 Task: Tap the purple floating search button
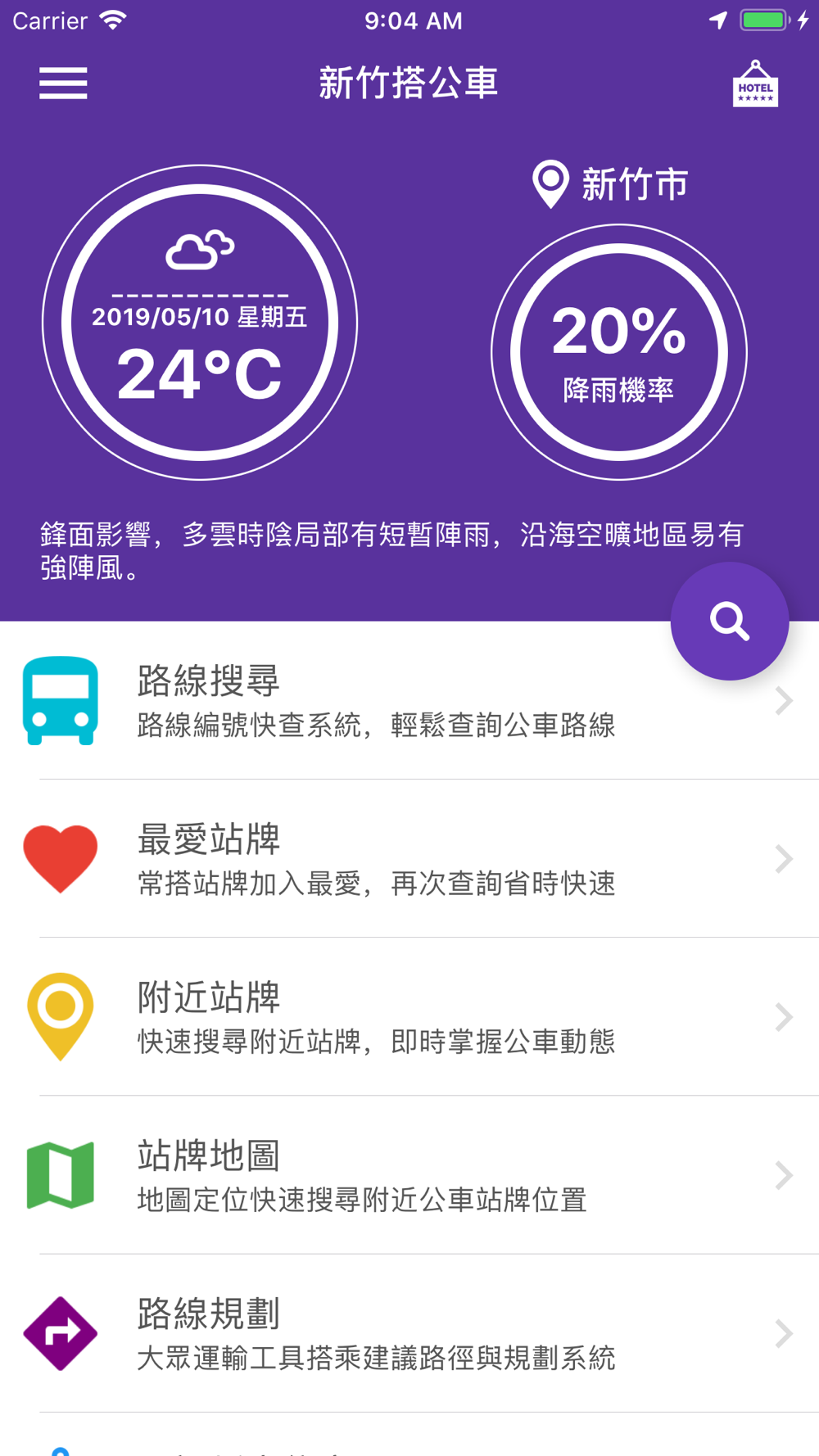pos(730,621)
